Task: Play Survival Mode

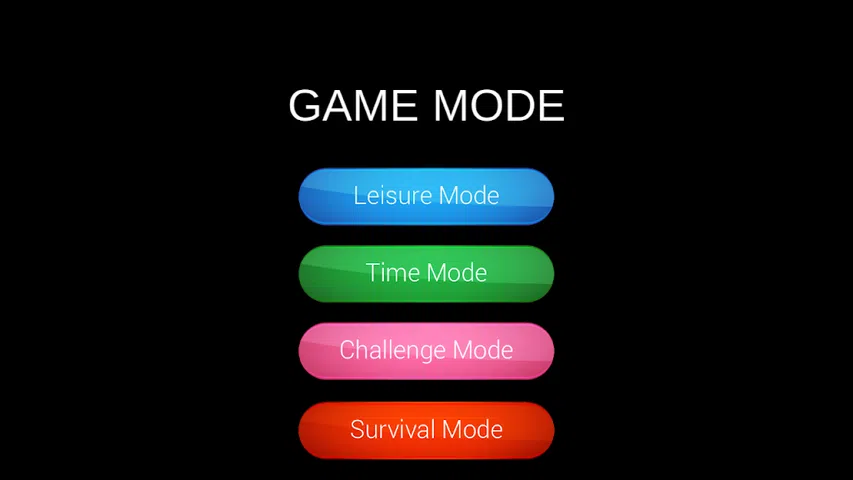Action: point(426,430)
